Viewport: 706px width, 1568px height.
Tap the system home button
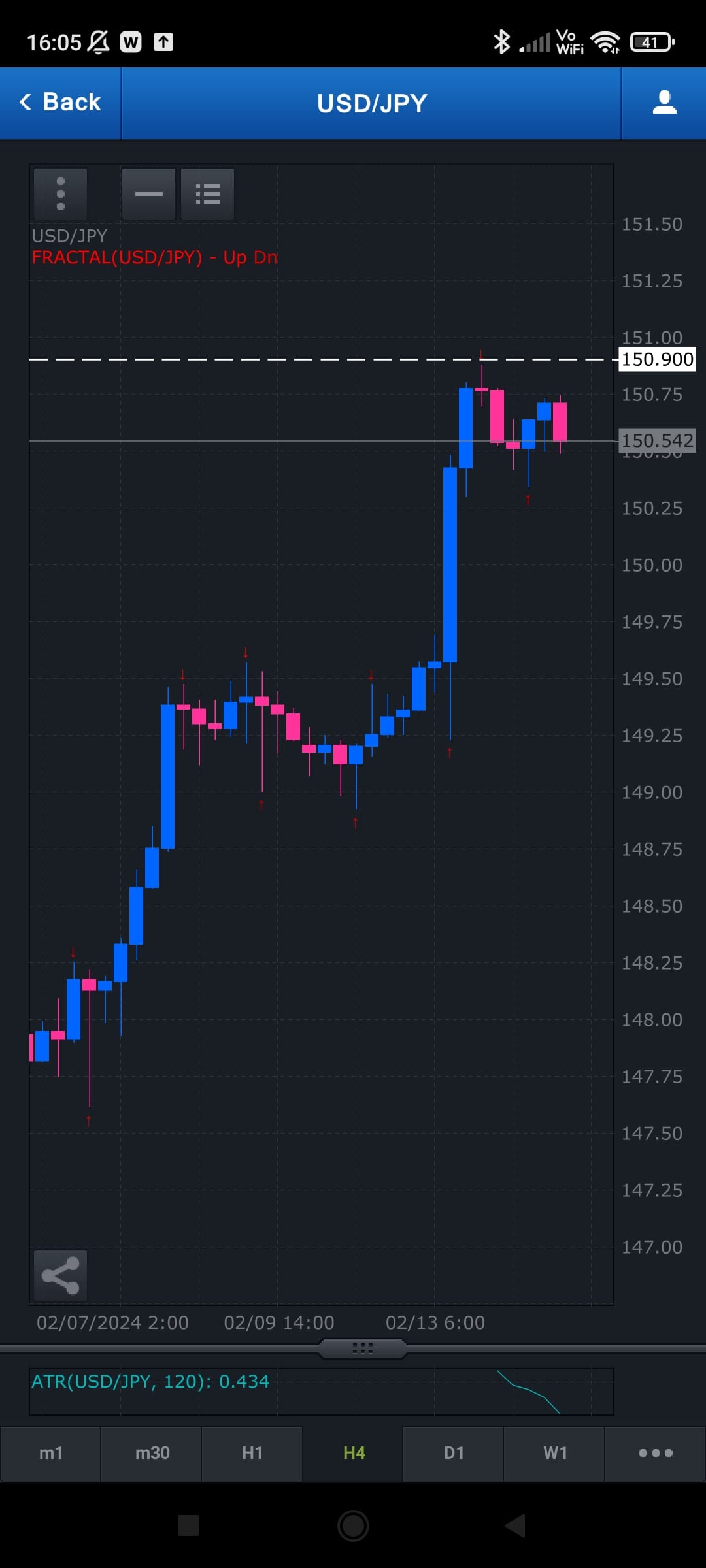pyautogui.click(x=353, y=1526)
